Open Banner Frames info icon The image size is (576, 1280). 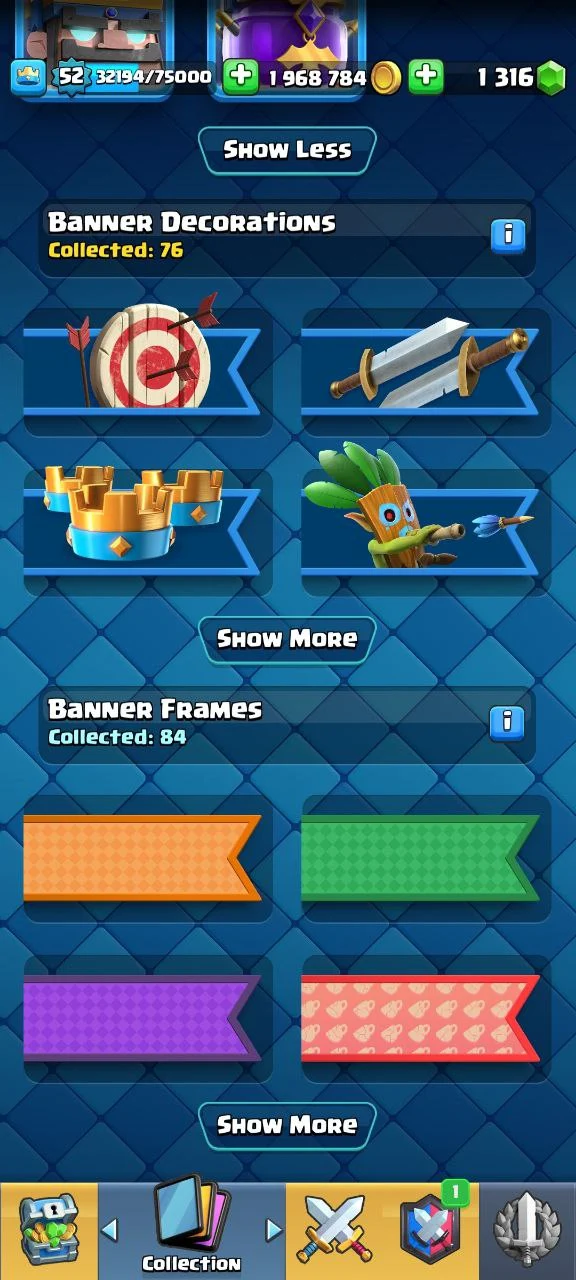[x=508, y=721]
